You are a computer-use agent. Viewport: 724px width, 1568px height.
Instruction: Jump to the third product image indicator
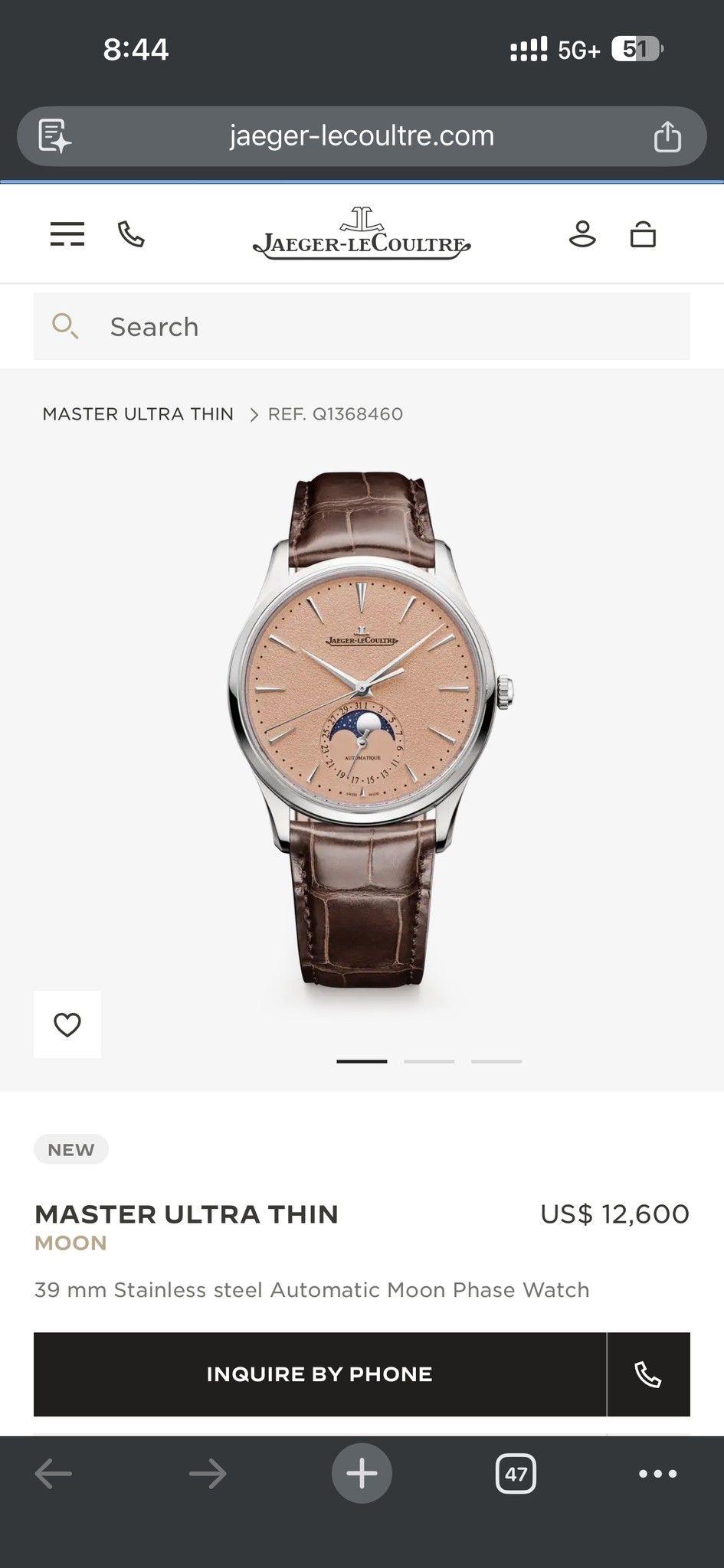[496, 1061]
